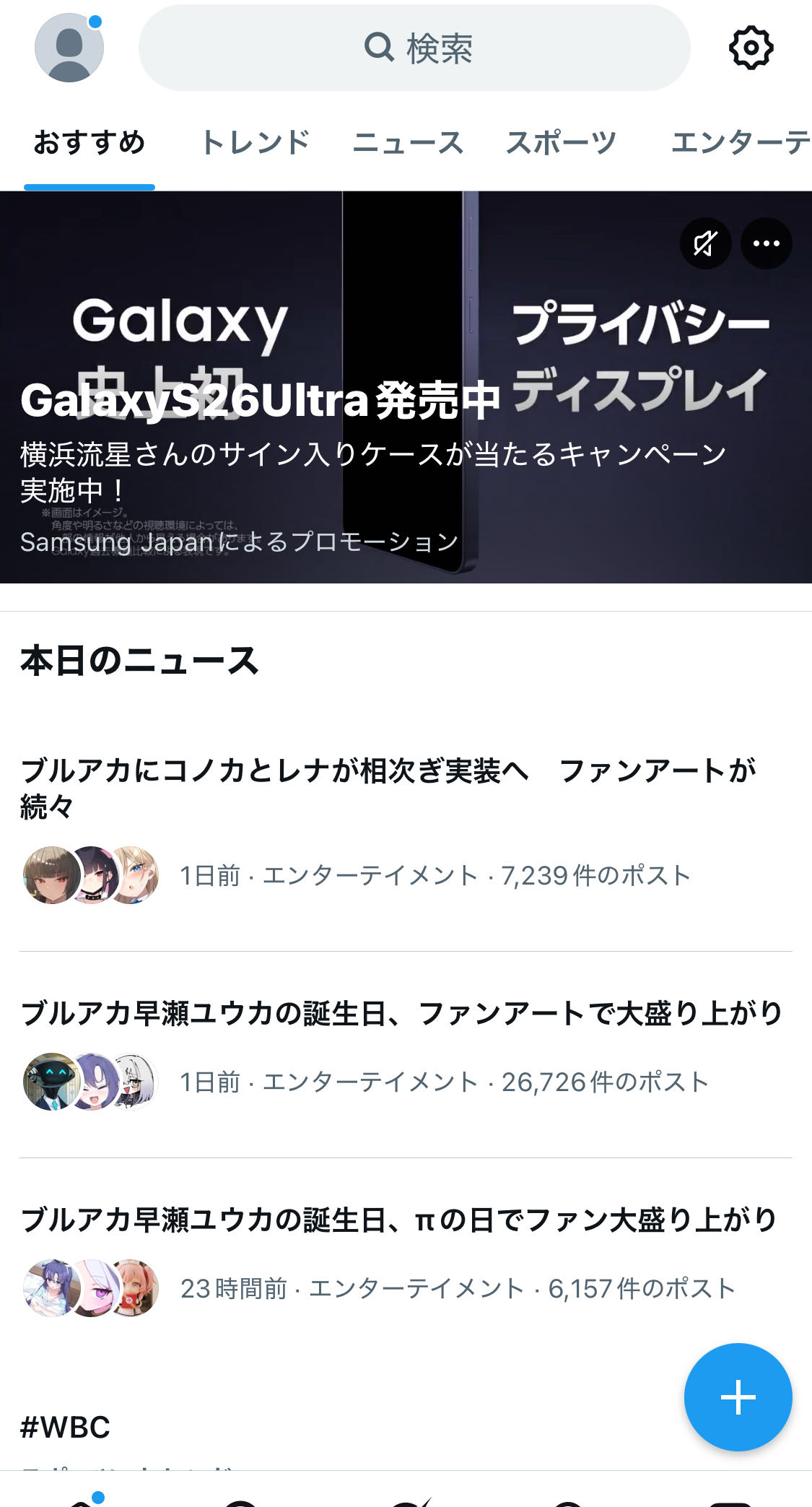The height and width of the screenshot is (1507, 812).
Task: Open the #WBC trend
Action: pos(66,1427)
